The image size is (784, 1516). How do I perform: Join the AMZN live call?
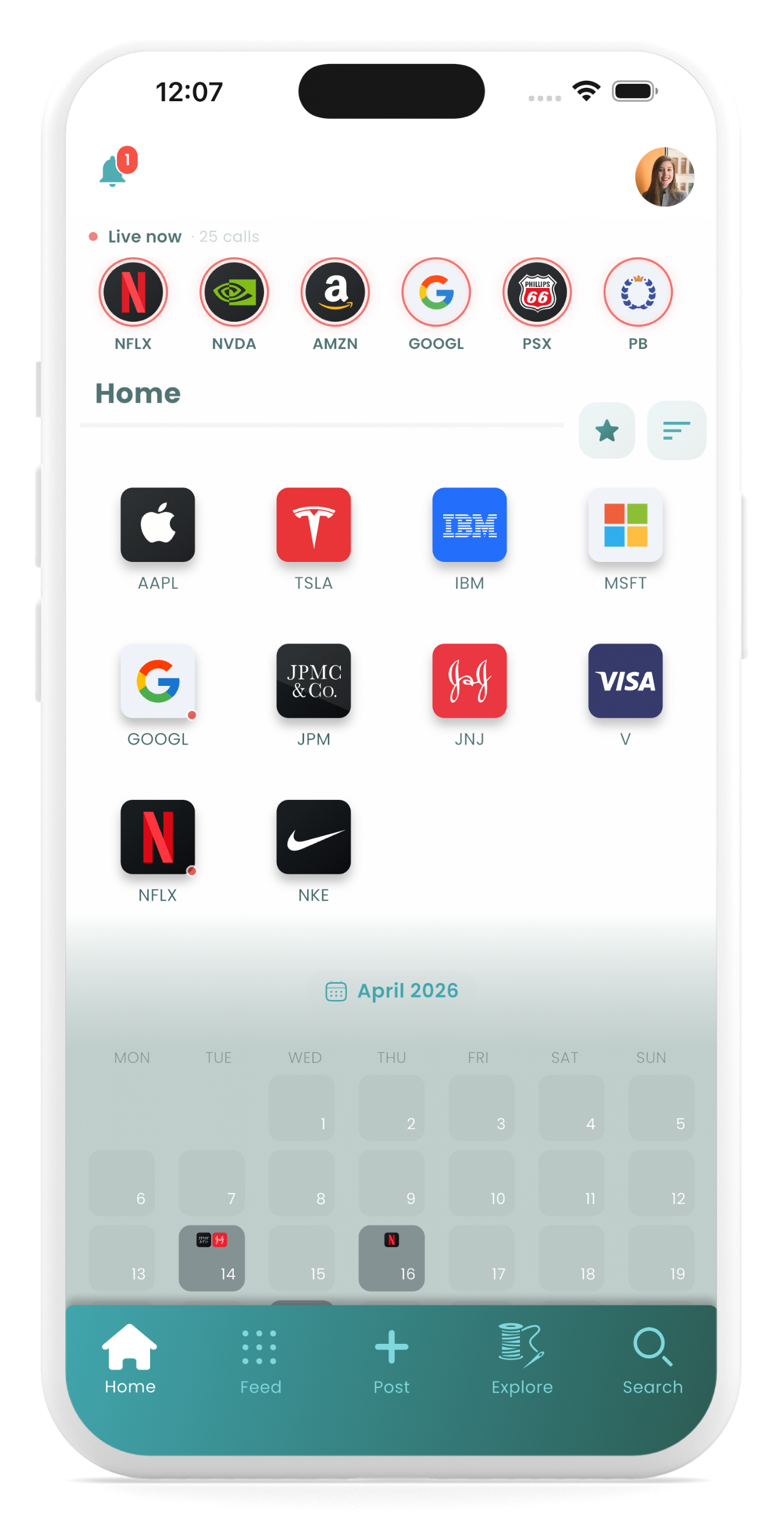click(x=335, y=292)
